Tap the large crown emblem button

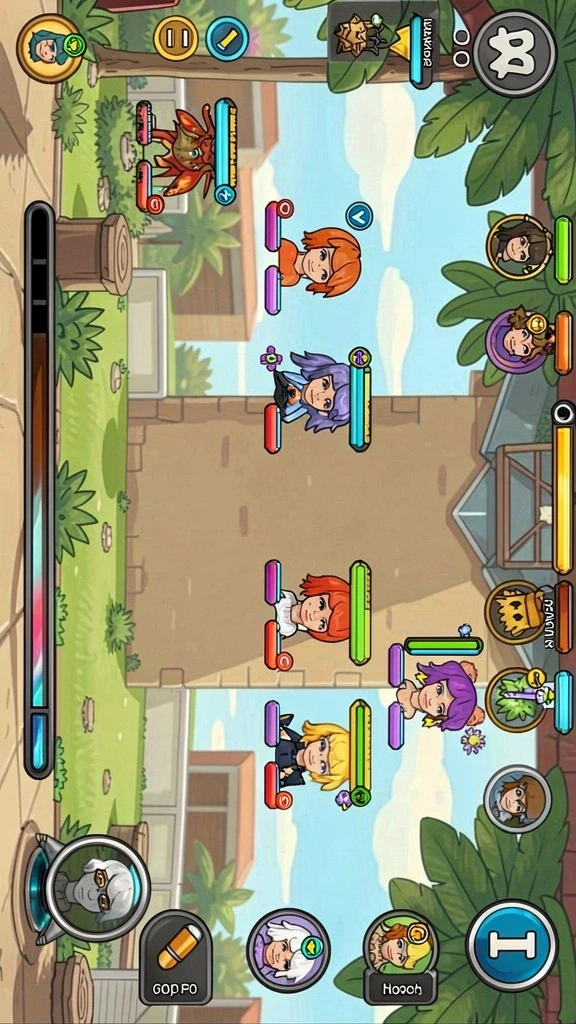(x=515, y=53)
